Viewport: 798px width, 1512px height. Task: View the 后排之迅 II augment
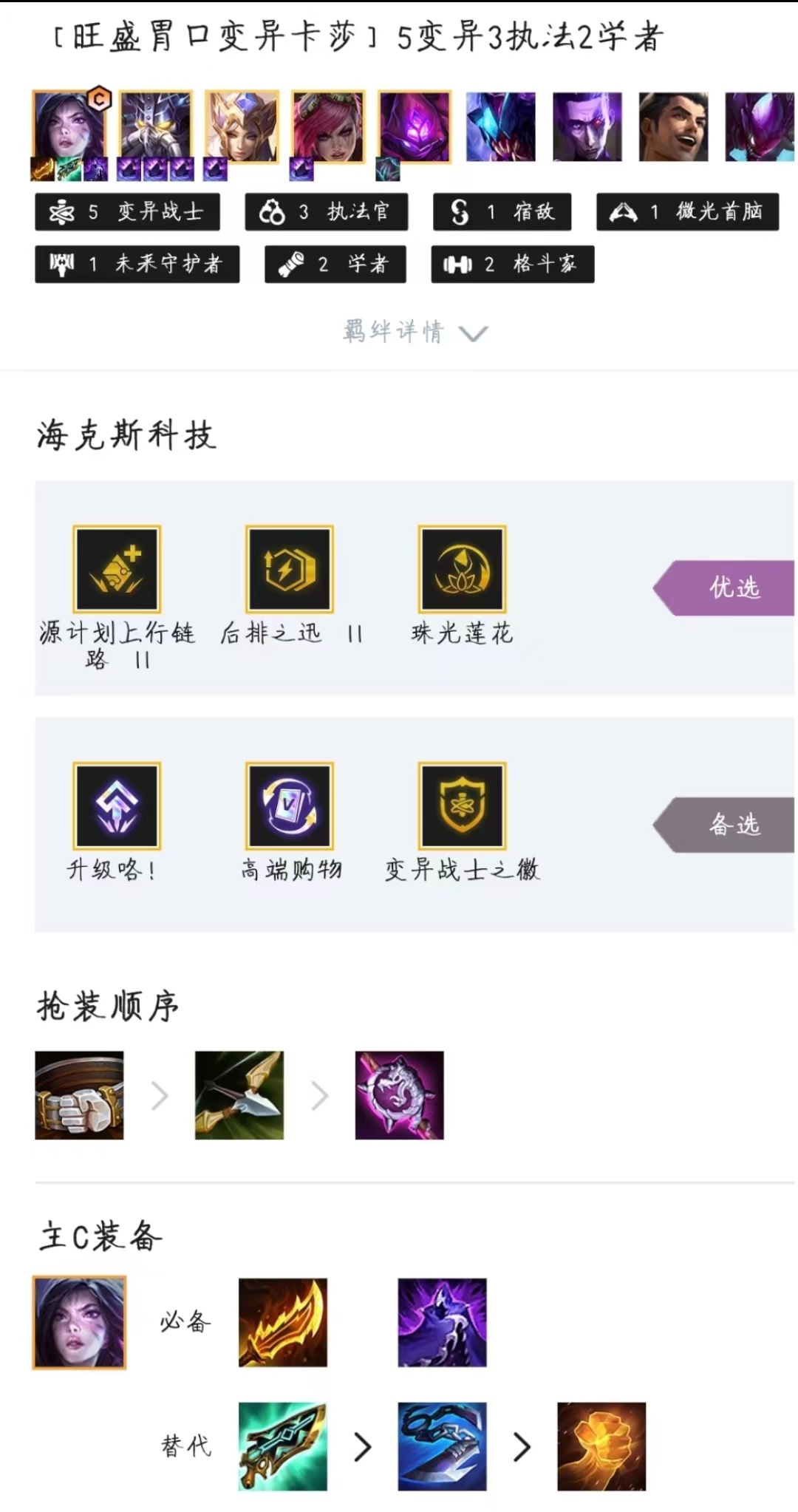click(290, 569)
